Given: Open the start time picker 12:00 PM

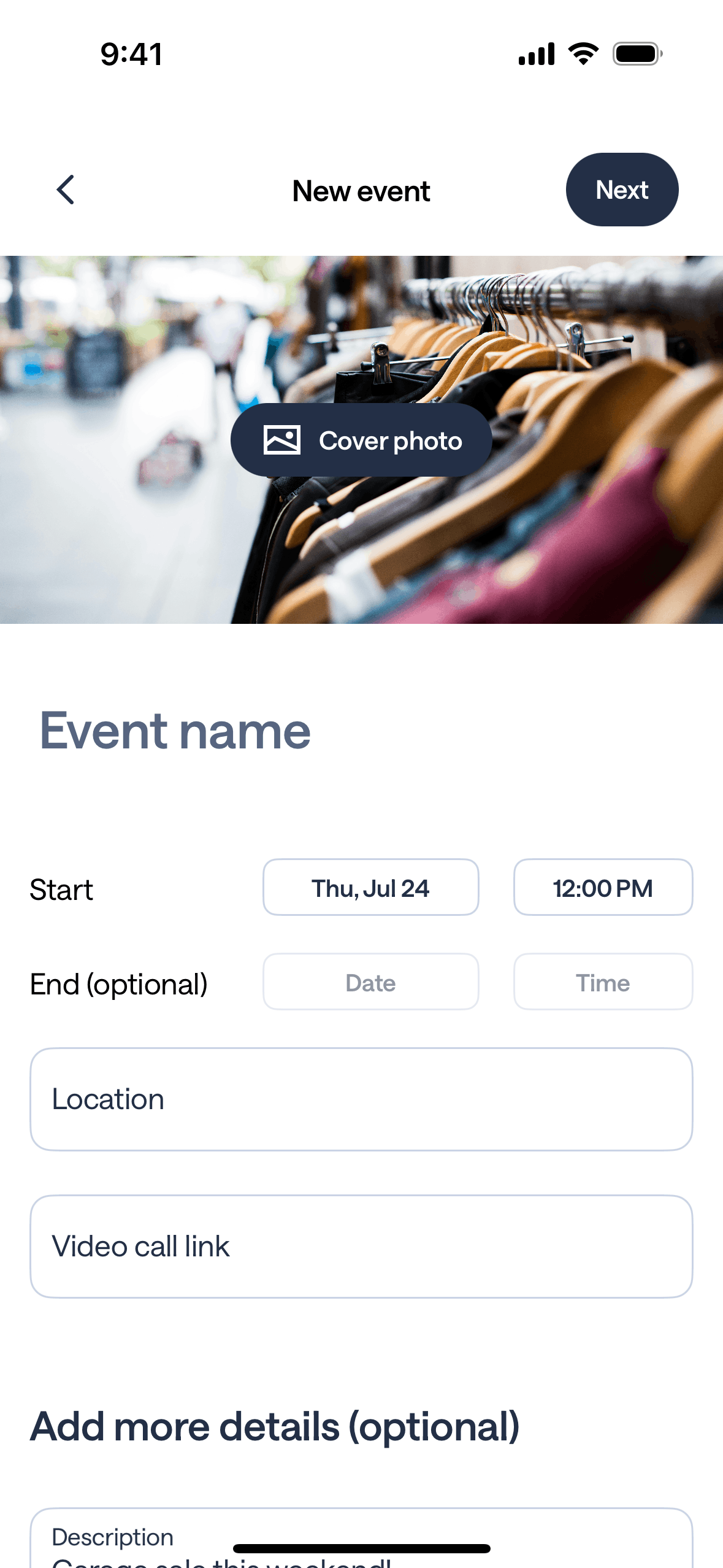Looking at the screenshot, I should [x=603, y=888].
